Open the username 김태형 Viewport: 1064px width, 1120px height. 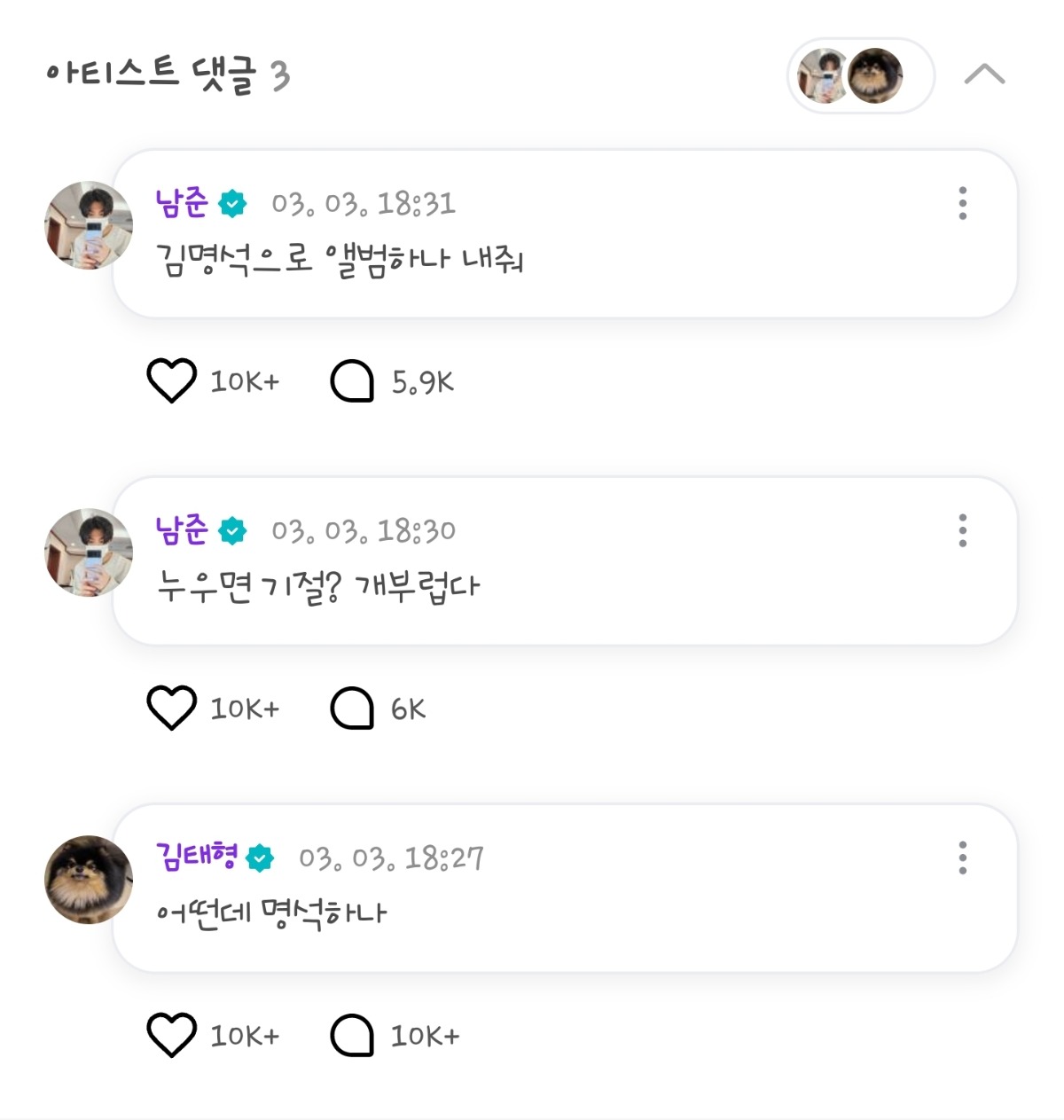[x=197, y=857]
